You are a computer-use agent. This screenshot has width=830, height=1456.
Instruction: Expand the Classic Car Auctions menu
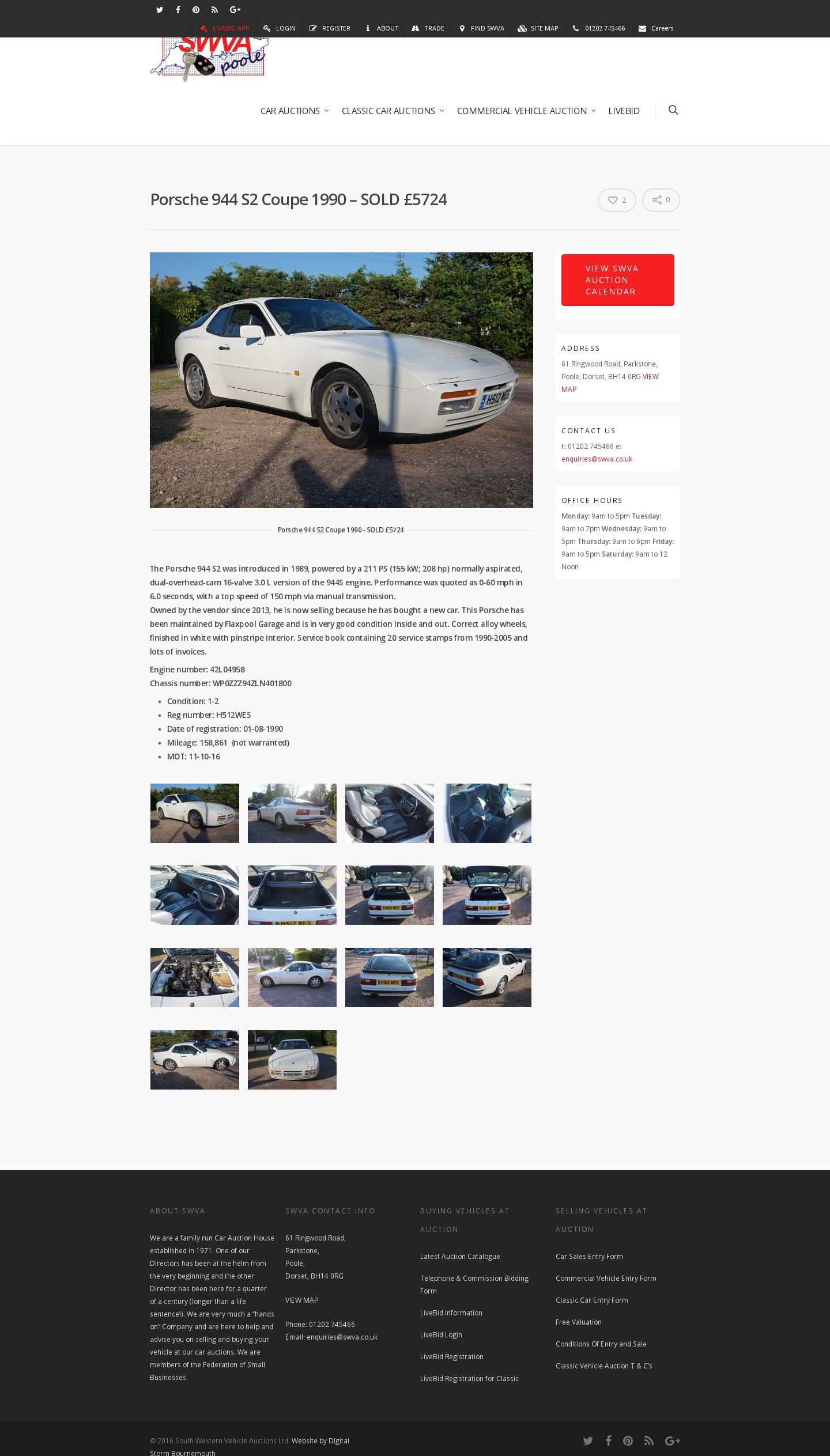point(392,111)
